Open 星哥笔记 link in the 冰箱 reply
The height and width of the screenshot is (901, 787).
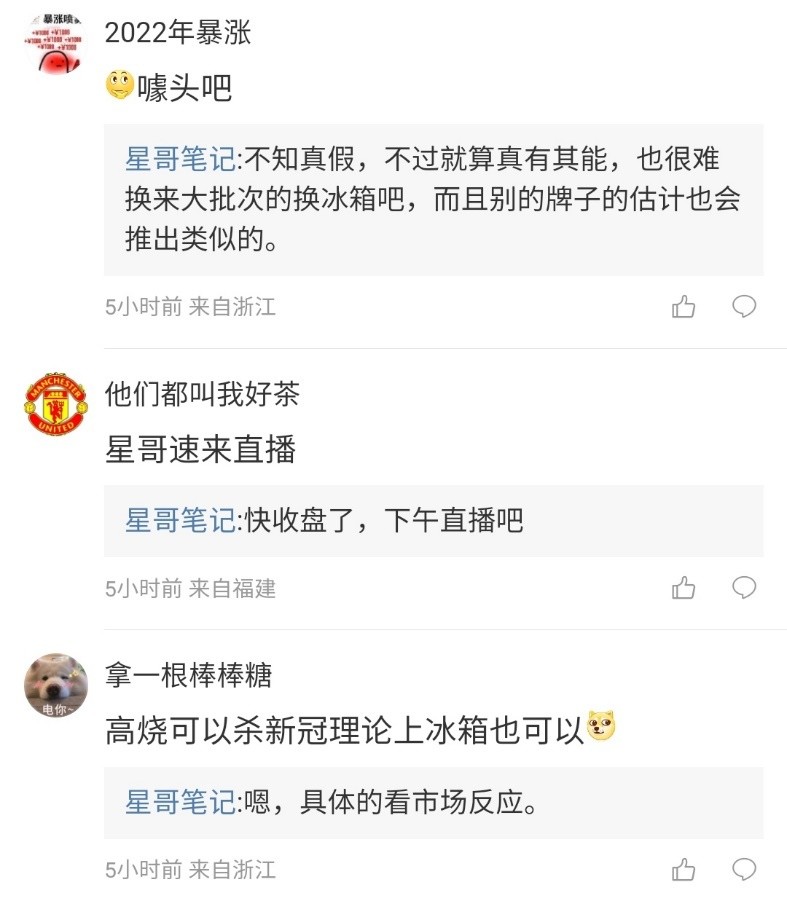coord(180,159)
